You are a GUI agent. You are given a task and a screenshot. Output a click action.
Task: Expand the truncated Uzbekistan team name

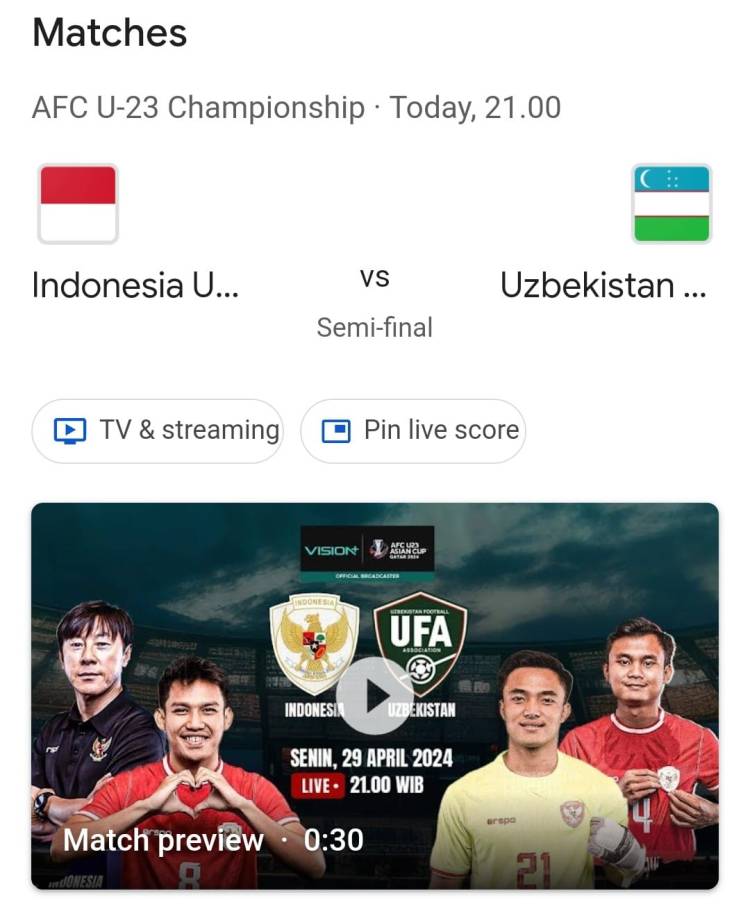coord(605,286)
